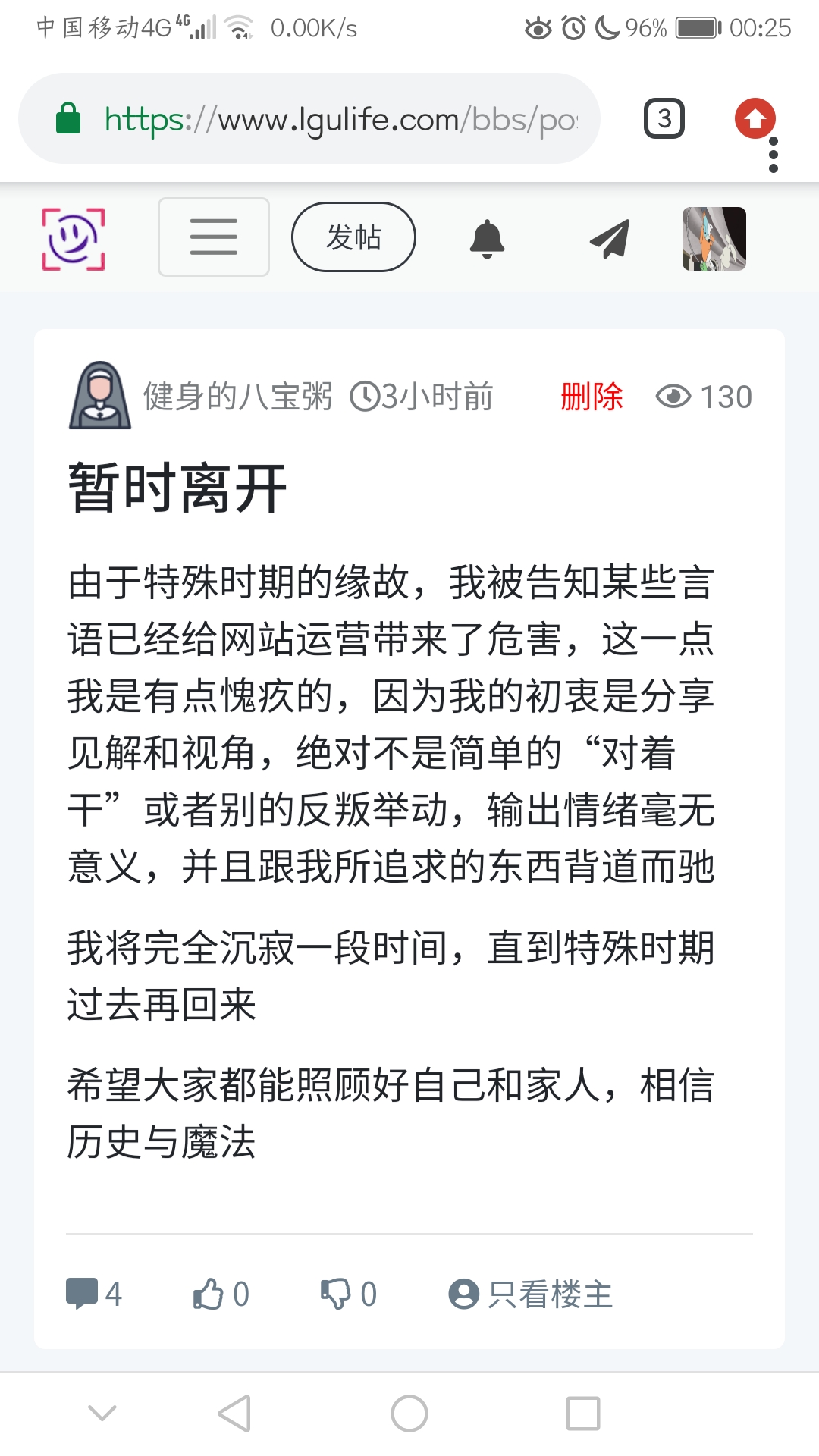View author 健身的八宝粥's profile
This screenshot has height=1456, width=819.
(237, 397)
